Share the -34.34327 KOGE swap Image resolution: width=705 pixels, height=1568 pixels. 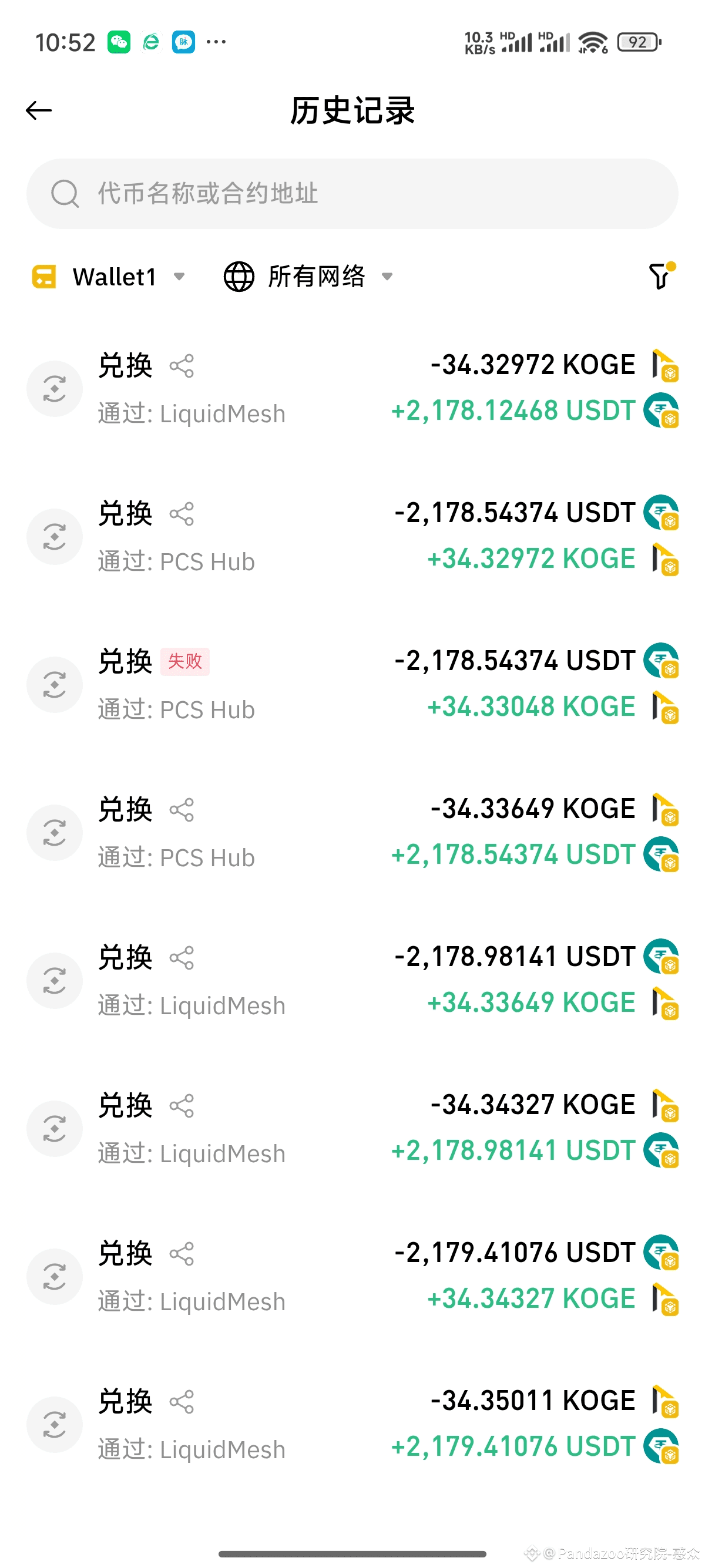click(182, 1105)
